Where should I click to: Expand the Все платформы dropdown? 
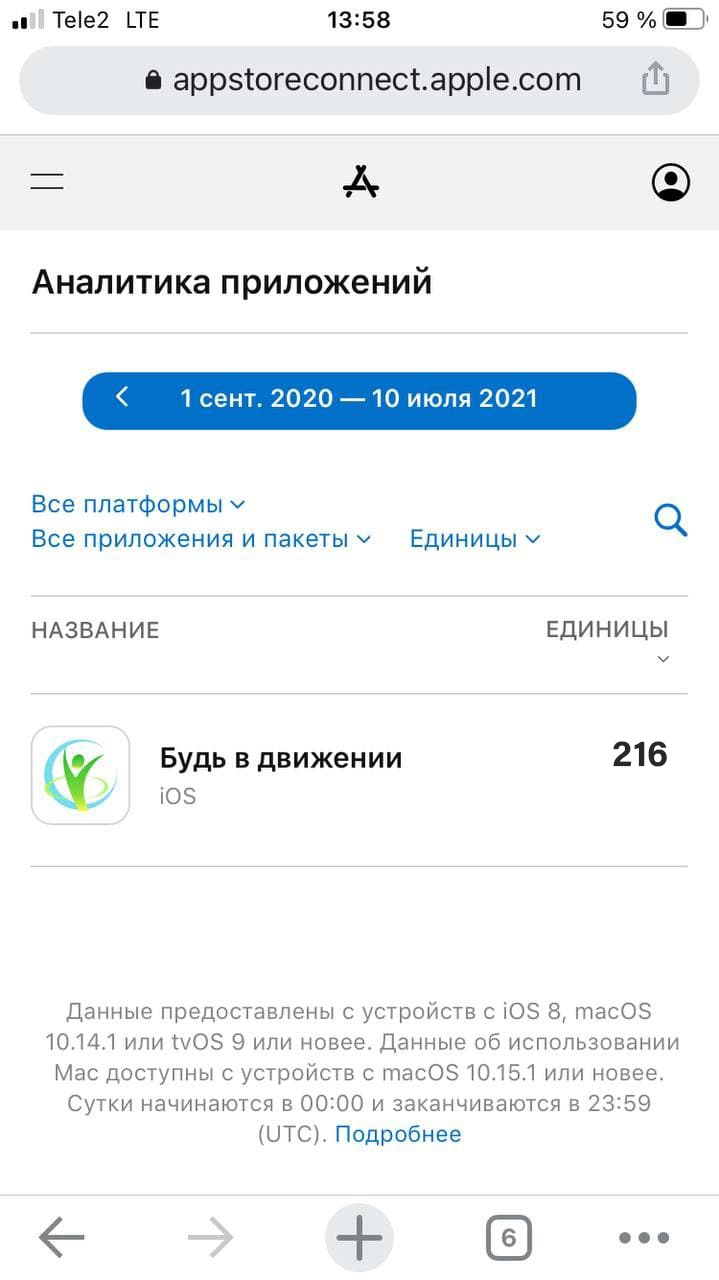[137, 503]
